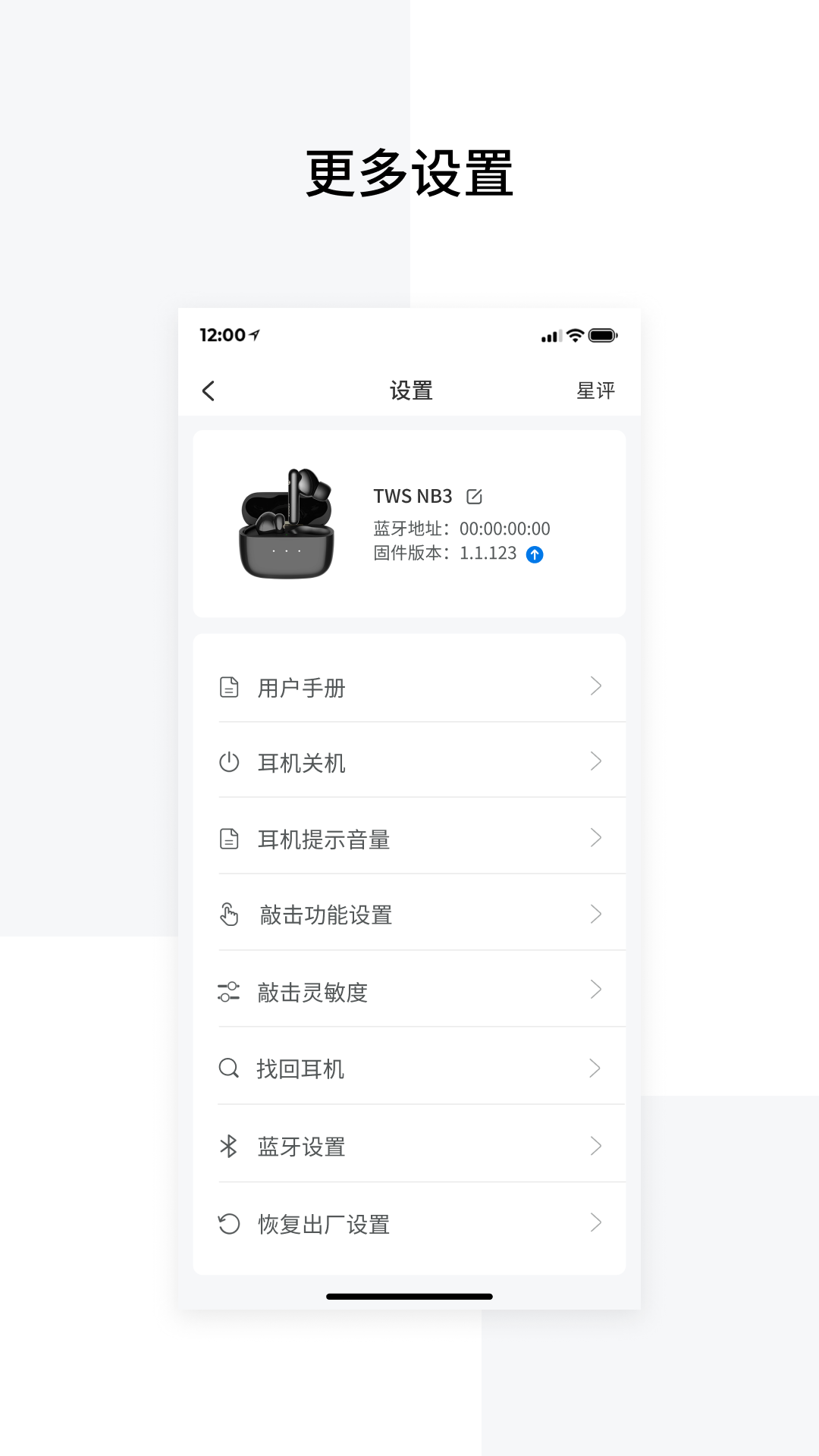Image resolution: width=819 pixels, height=1456 pixels.
Task: Open the chevron on the 蓝牙设置 row
Action: coord(597,1147)
